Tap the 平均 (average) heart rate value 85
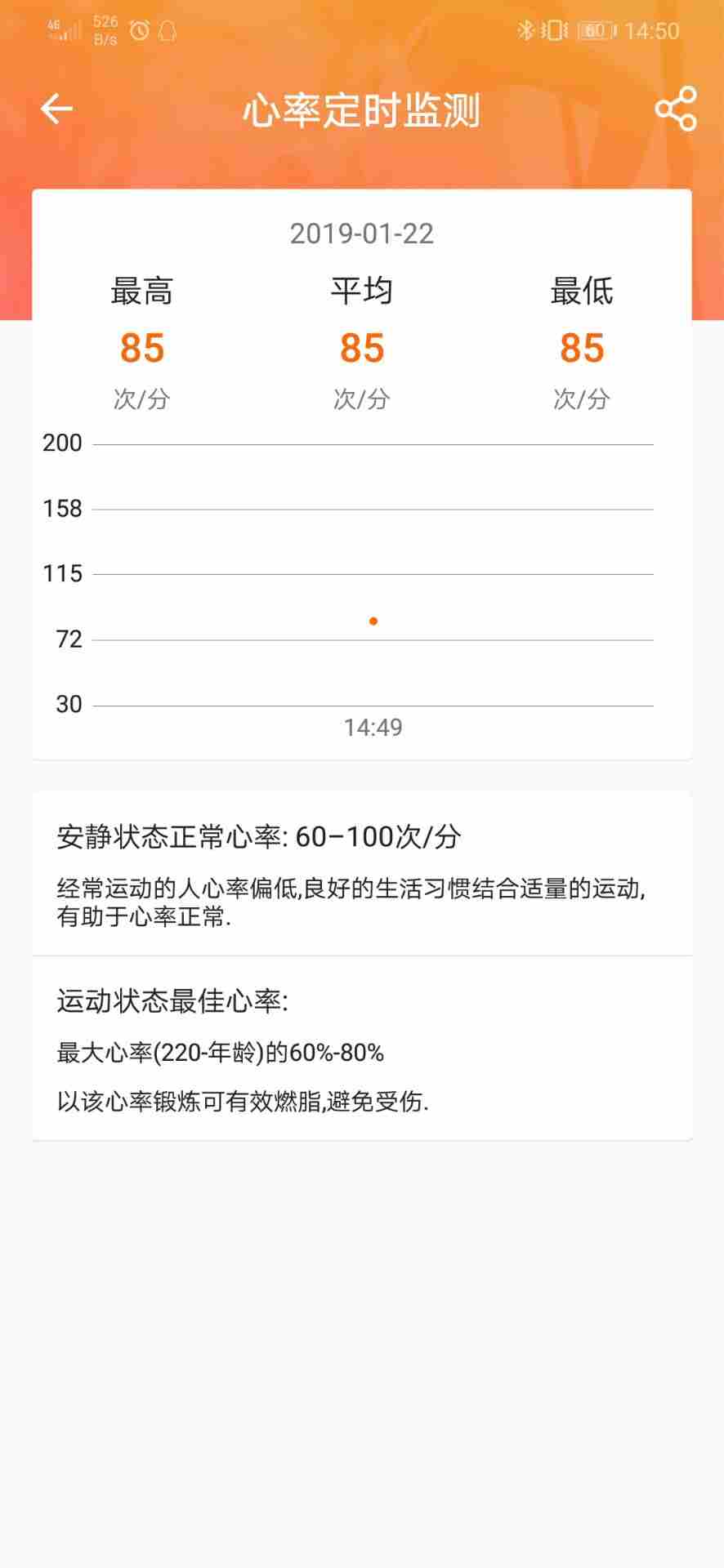724x1568 pixels. click(x=362, y=347)
